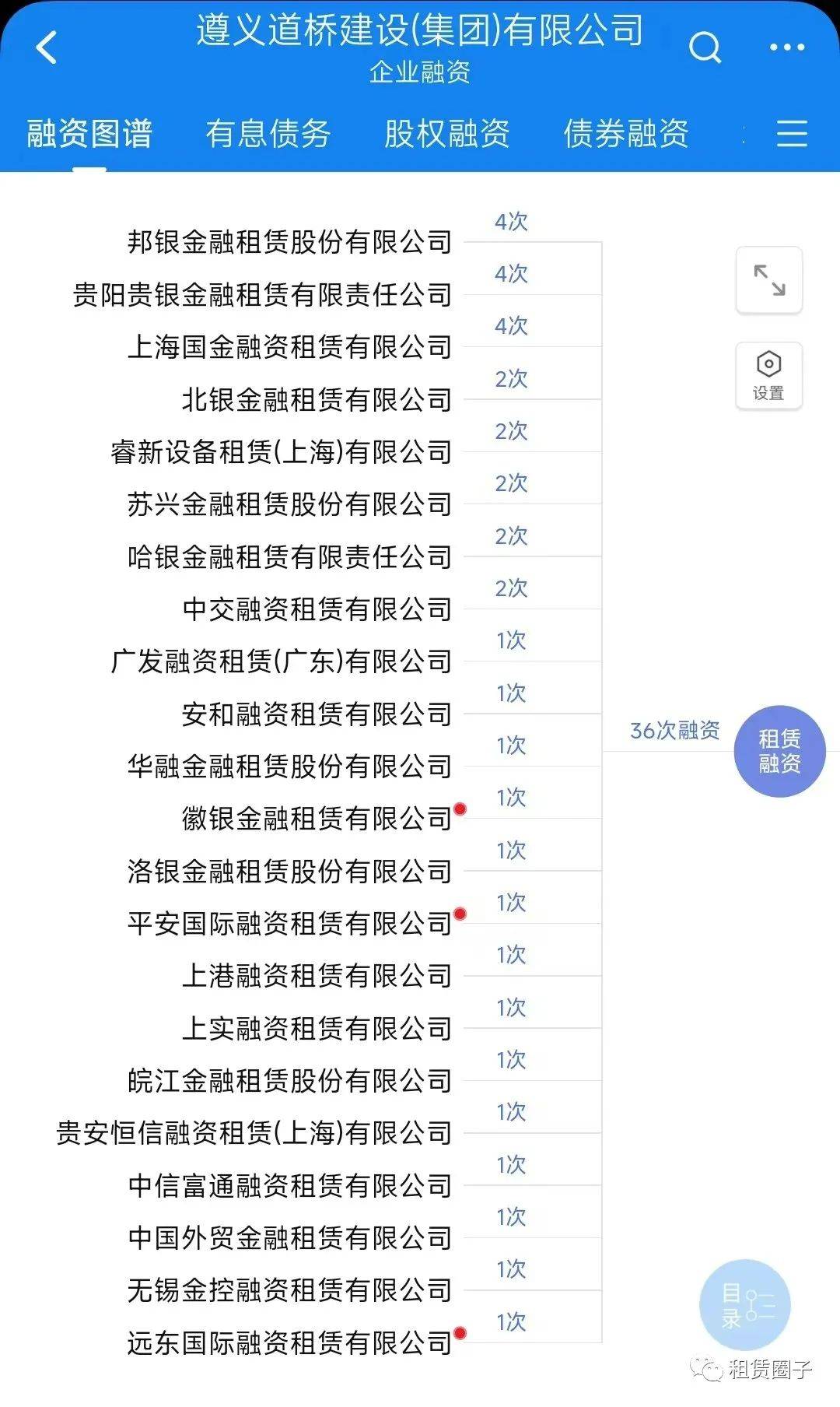
Task: Select the 融资图谱 tab
Action: point(89,133)
